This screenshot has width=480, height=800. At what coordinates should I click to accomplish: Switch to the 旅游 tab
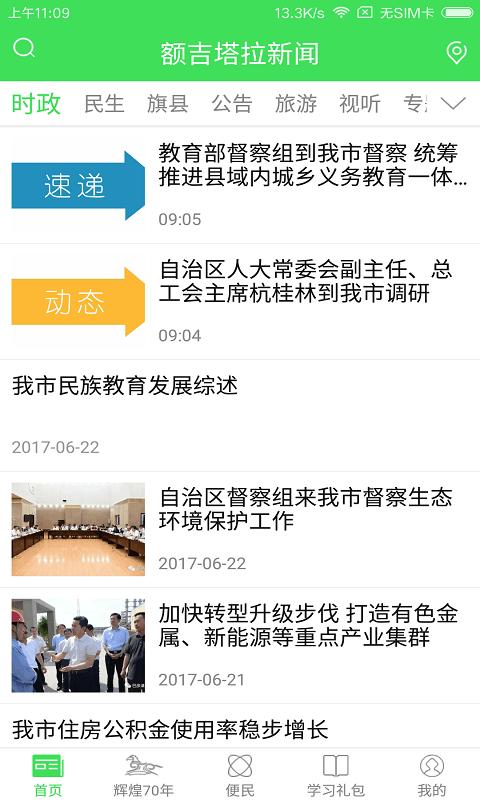coord(296,104)
